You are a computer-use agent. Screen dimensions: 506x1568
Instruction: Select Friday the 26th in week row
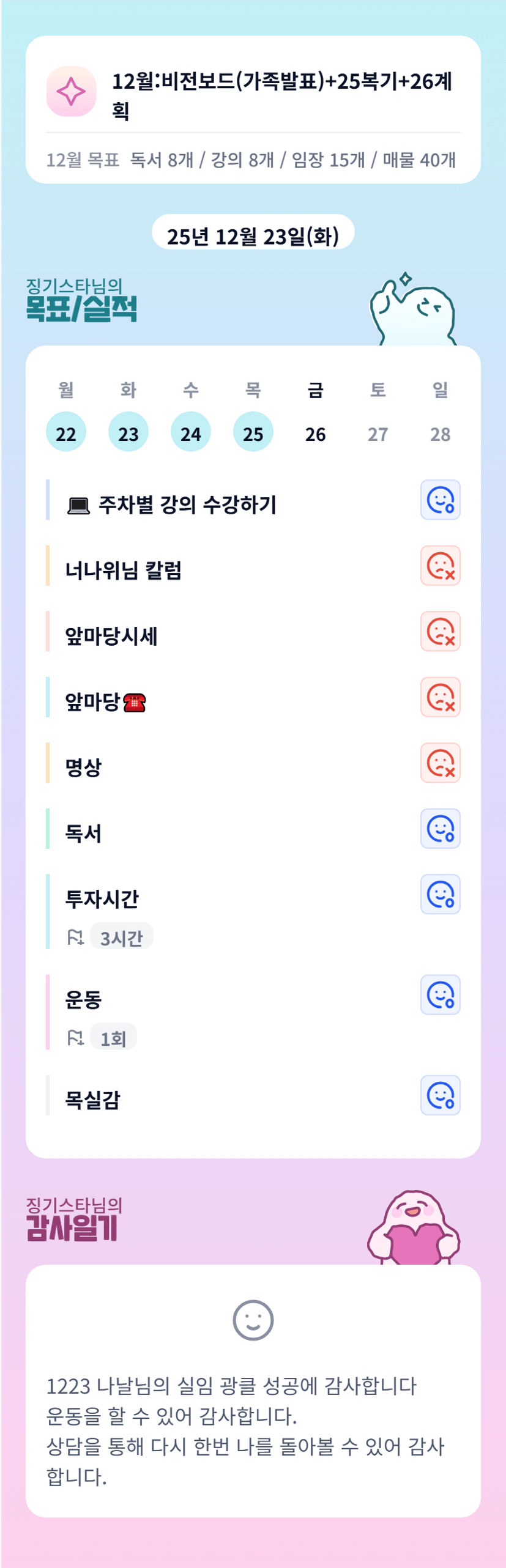[316, 432]
